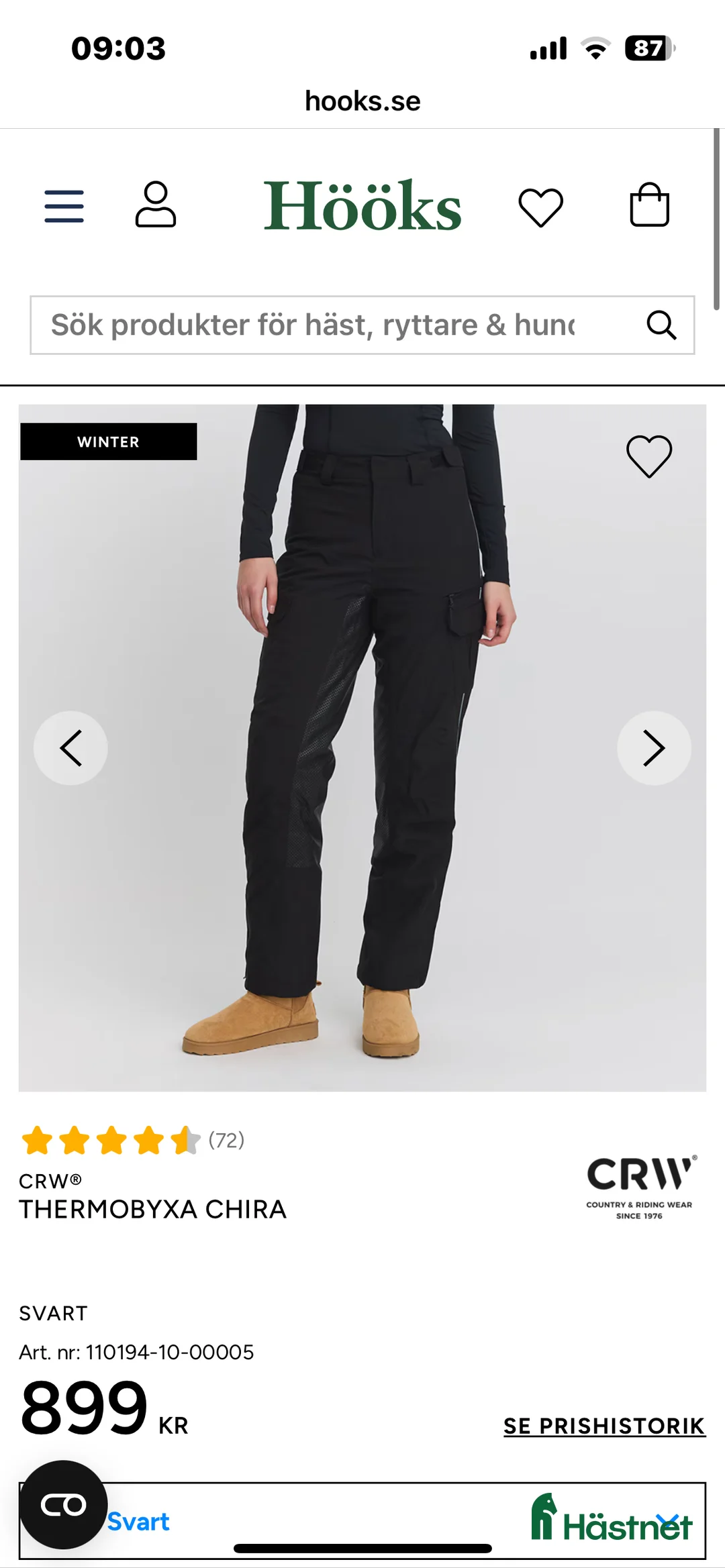
Task: Show the previous product image
Action: 70,748
